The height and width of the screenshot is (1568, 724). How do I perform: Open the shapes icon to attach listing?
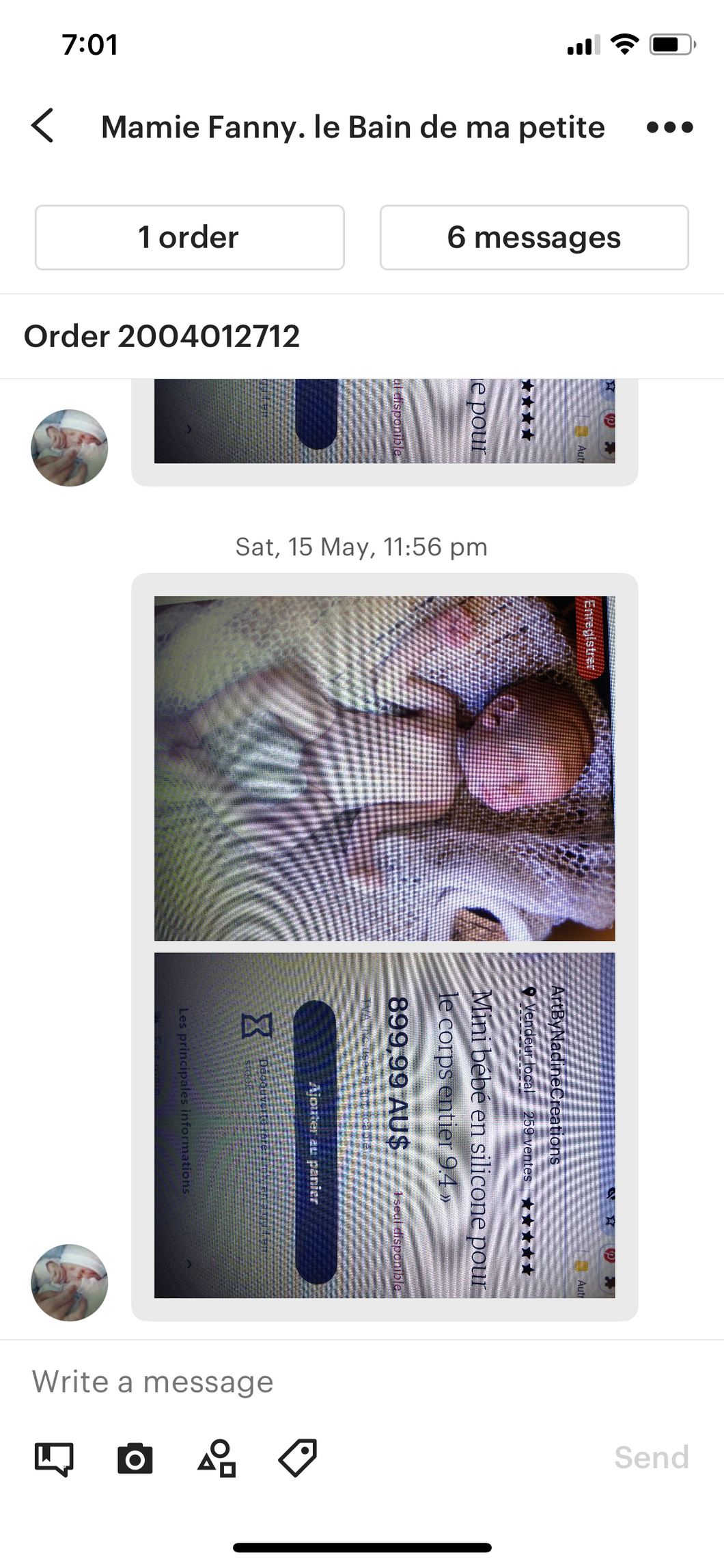(x=217, y=1459)
